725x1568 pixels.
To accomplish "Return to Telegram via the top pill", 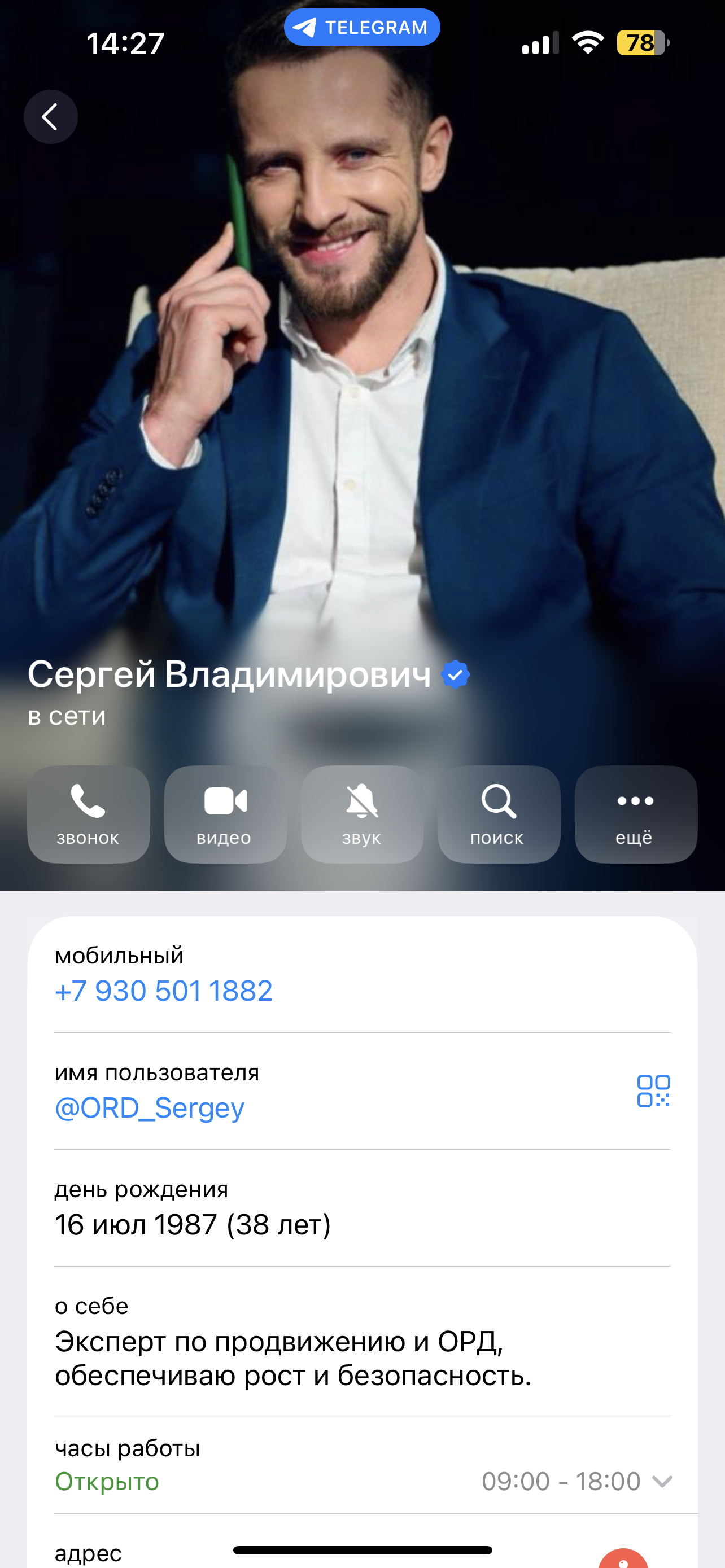I will [x=362, y=28].
